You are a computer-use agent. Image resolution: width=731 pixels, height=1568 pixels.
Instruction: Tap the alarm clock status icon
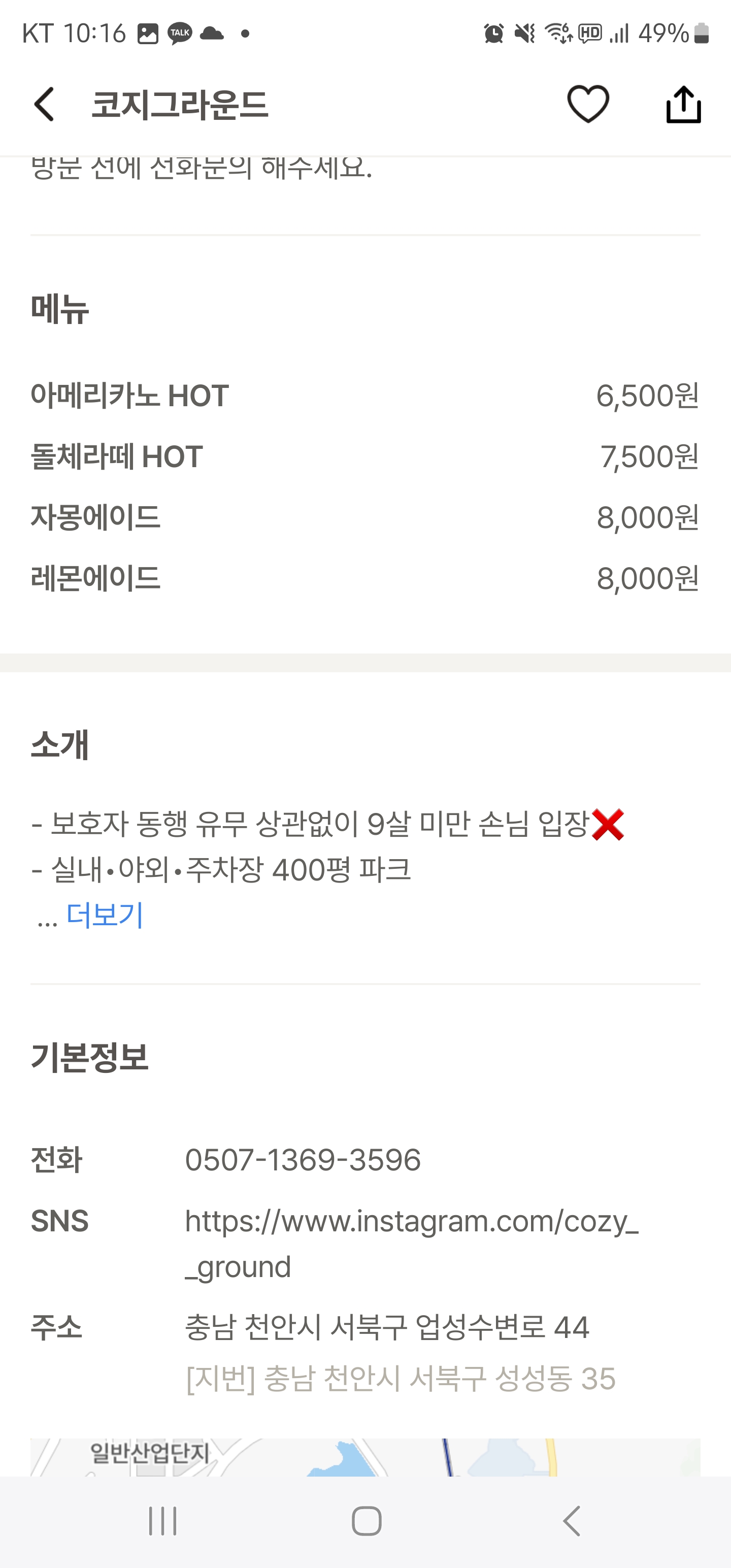pos(493,34)
